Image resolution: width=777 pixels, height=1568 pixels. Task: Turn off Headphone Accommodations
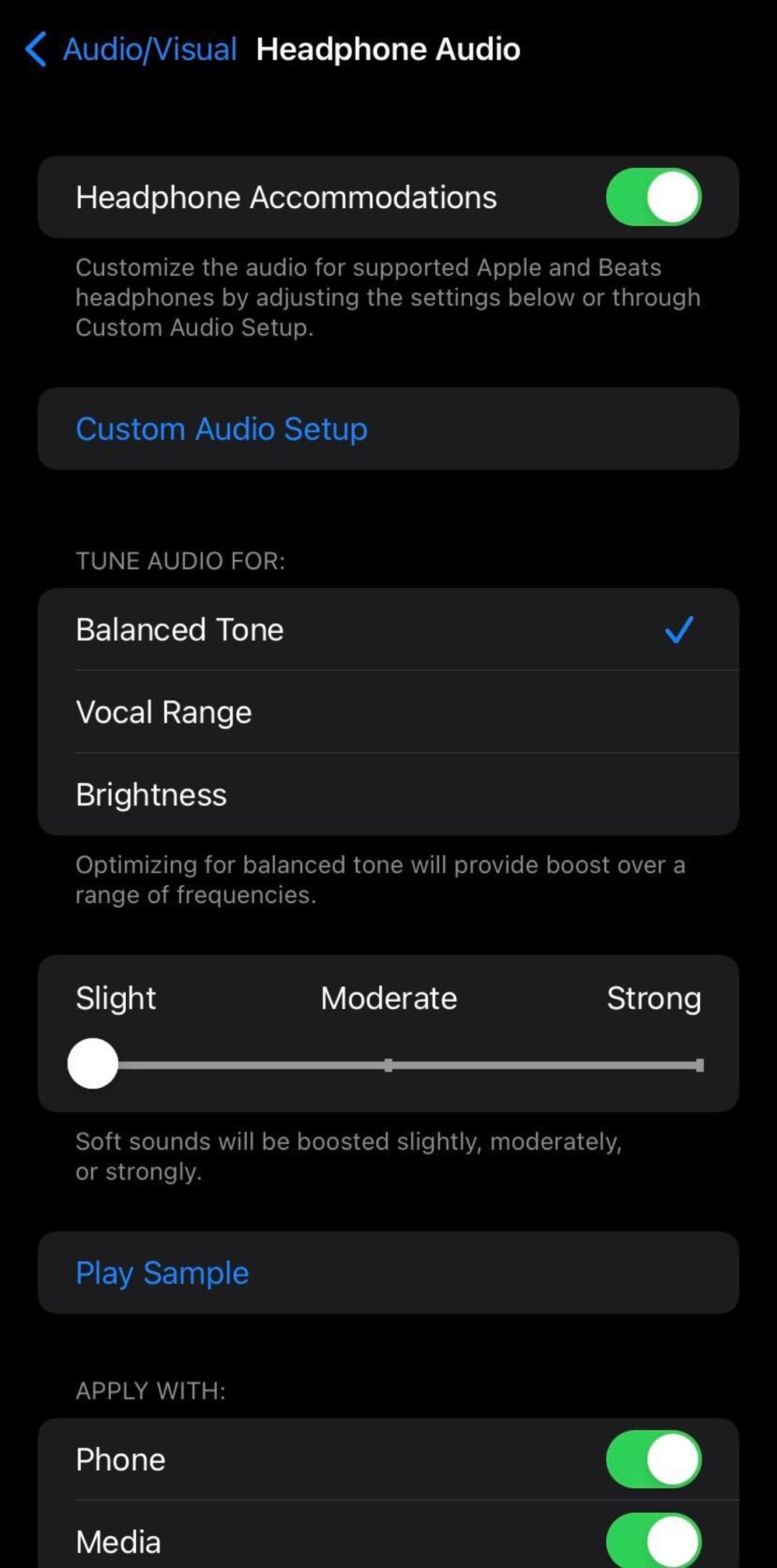pos(653,197)
